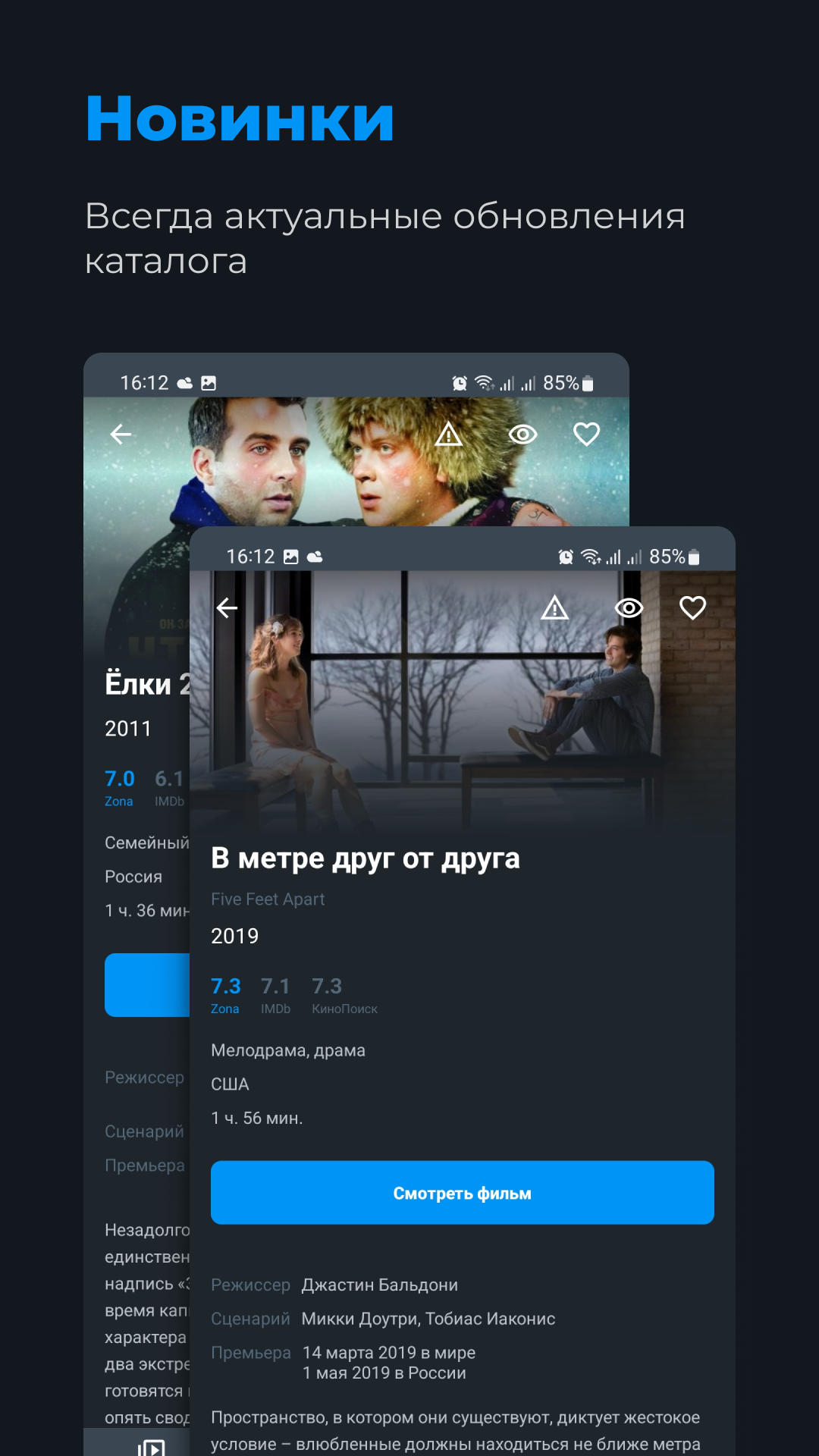Open the report problem icon on the Ёлки card
Screen dimensions: 819x1456
click(x=450, y=434)
